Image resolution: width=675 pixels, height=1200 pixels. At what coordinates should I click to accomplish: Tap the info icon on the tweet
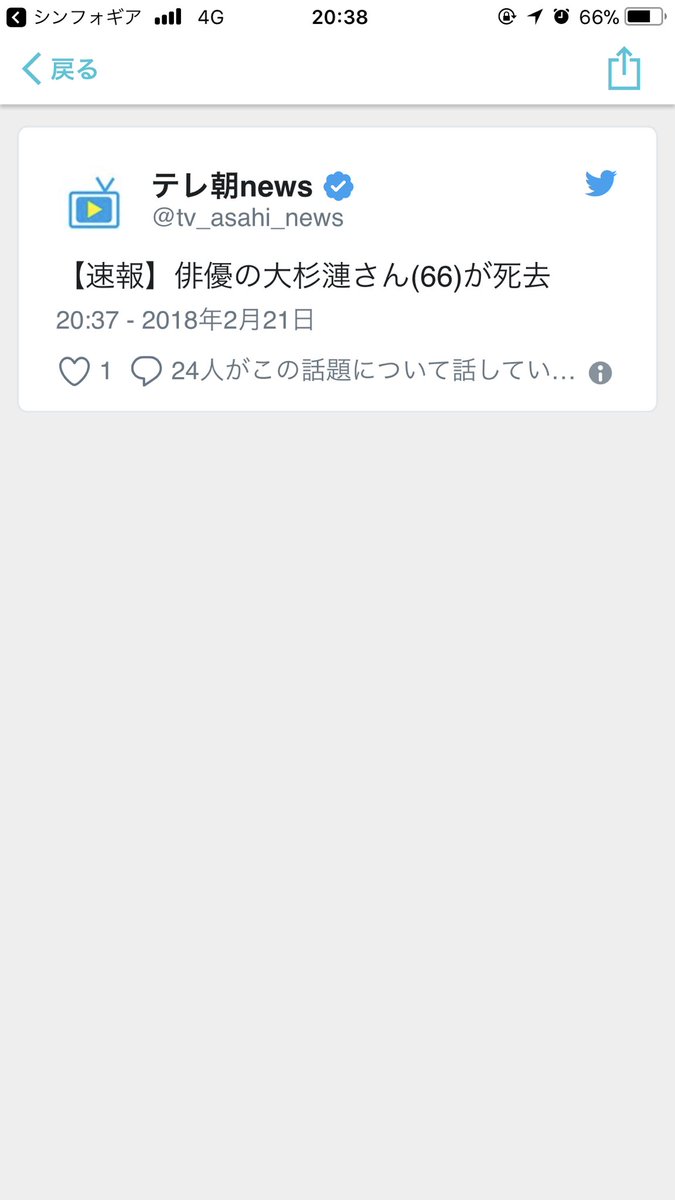(600, 373)
